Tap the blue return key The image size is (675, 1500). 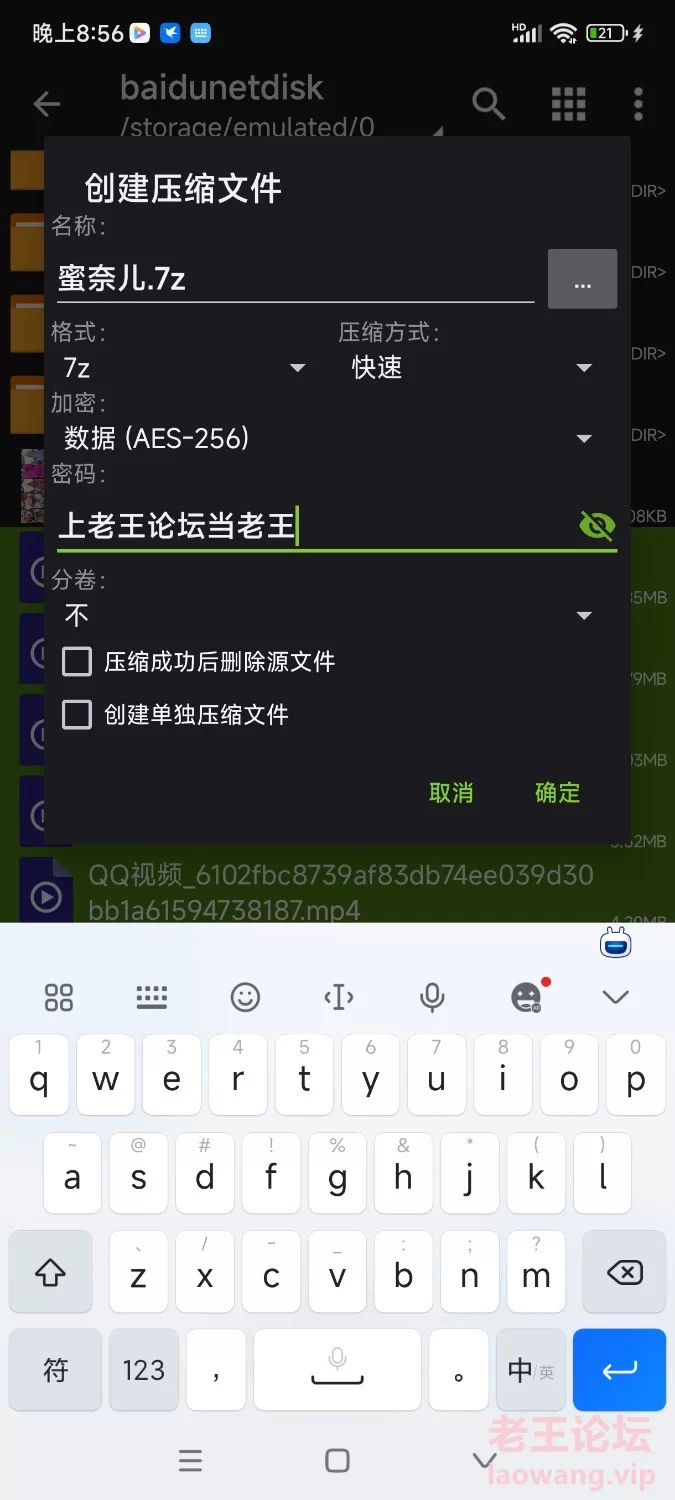[x=619, y=1370]
